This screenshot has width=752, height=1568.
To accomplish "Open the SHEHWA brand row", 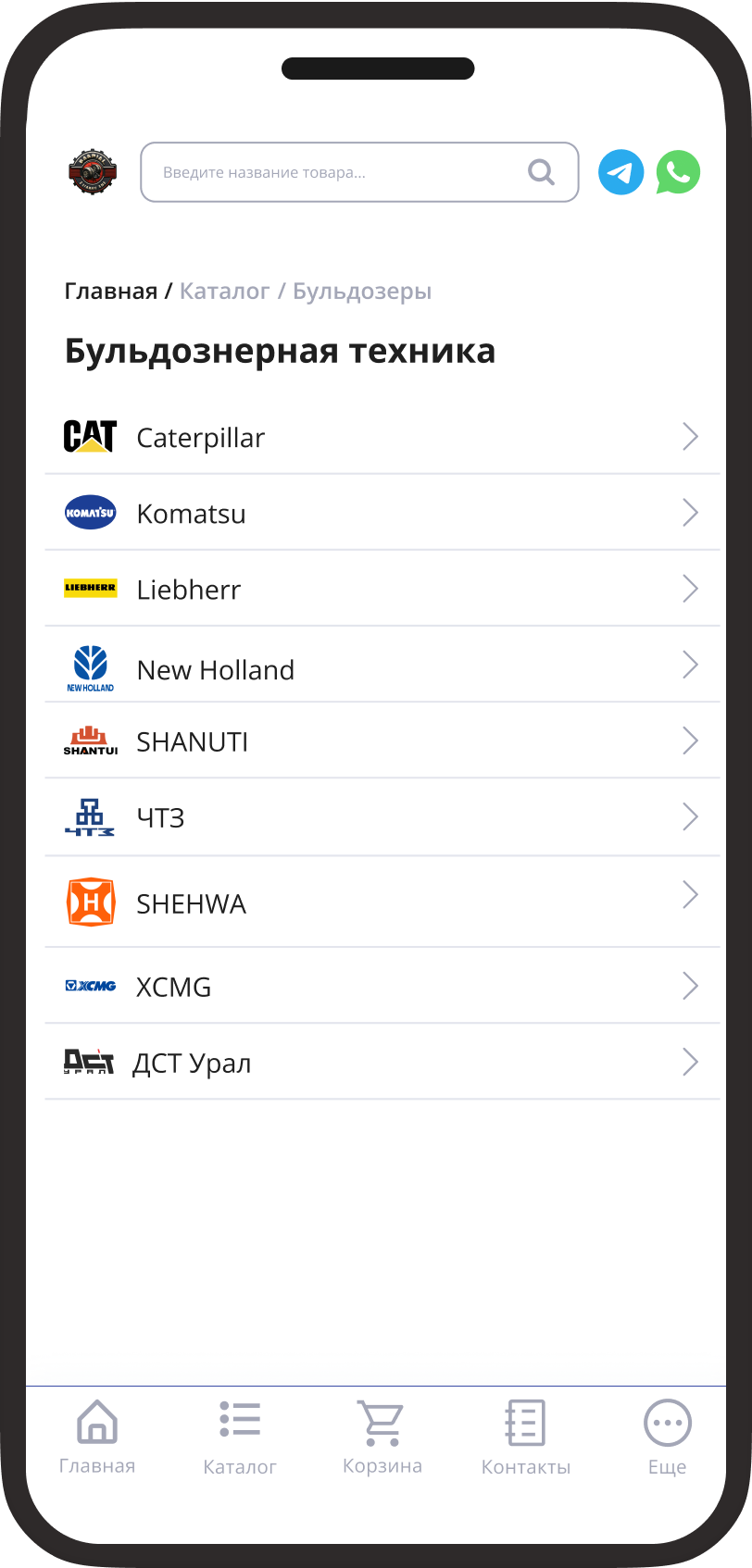I will pyautogui.click(x=382, y=902).
